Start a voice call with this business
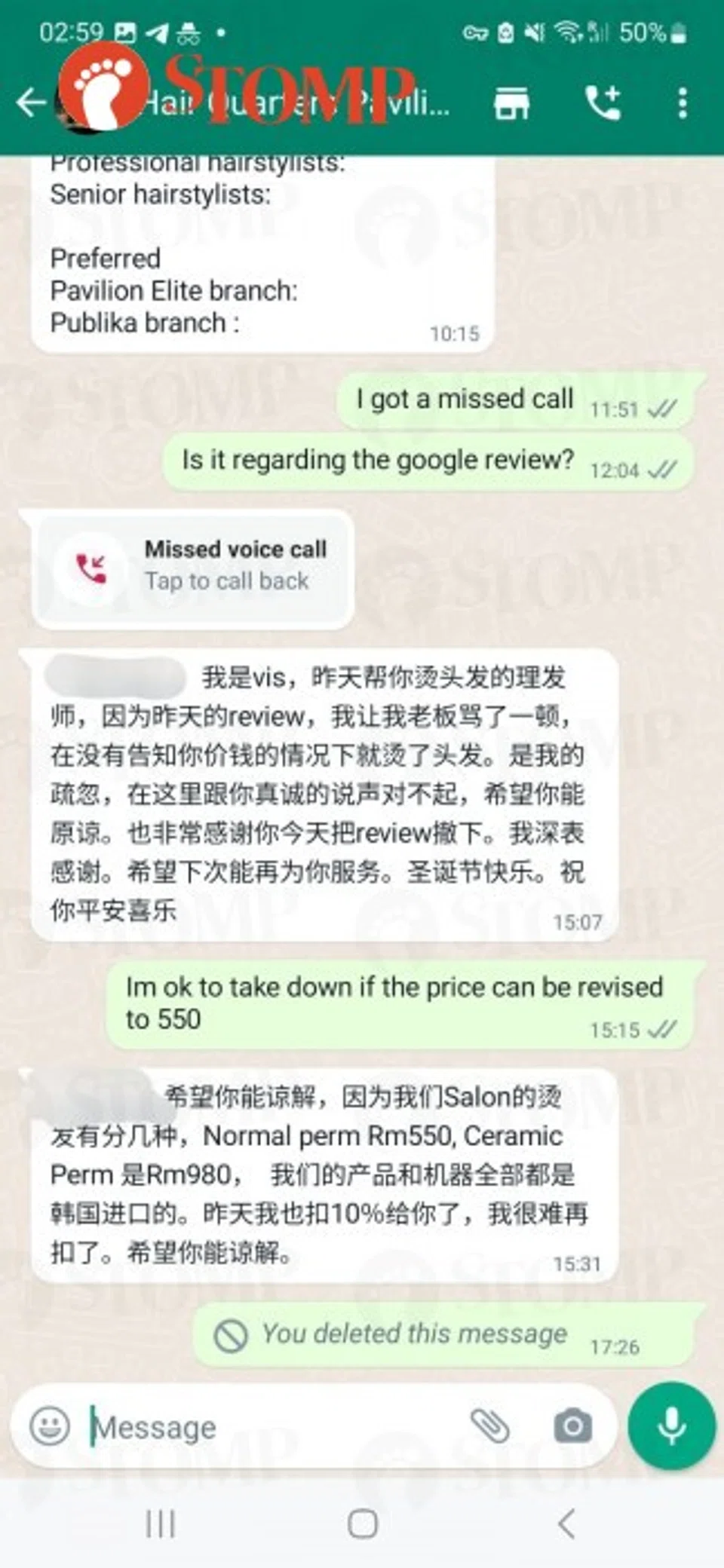Viewport: 724px width, 1568px height. coord(603,103)
